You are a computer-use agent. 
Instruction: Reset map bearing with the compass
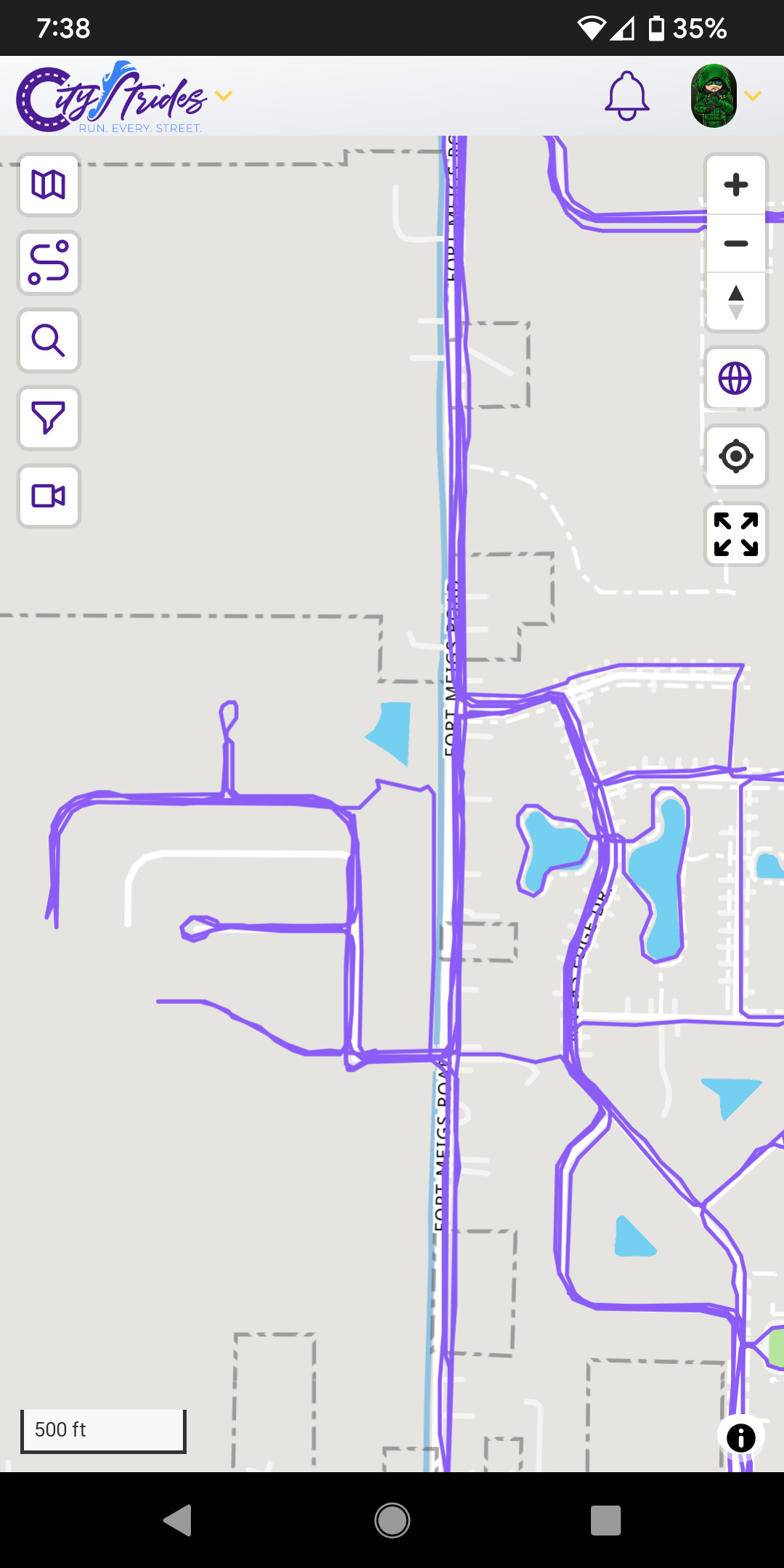coord(736,302)
